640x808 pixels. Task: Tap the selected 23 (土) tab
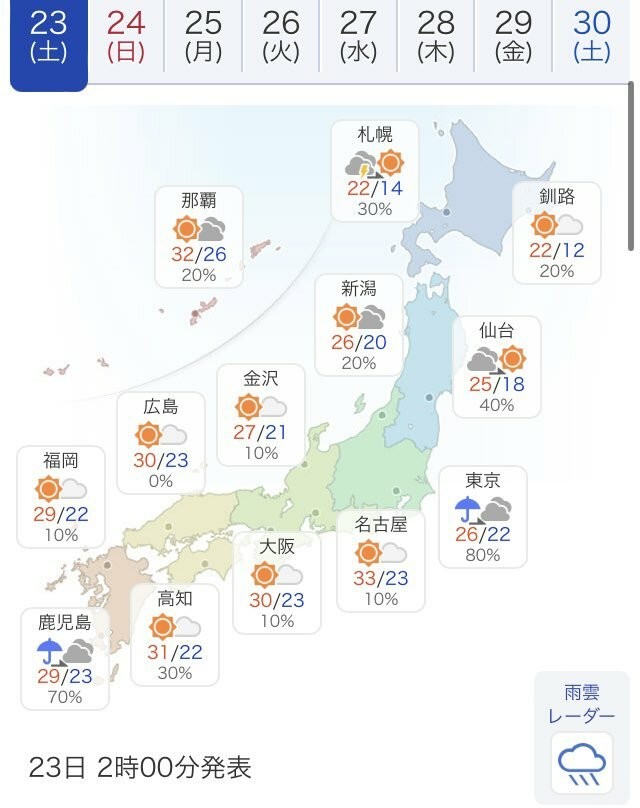point(48,40)
